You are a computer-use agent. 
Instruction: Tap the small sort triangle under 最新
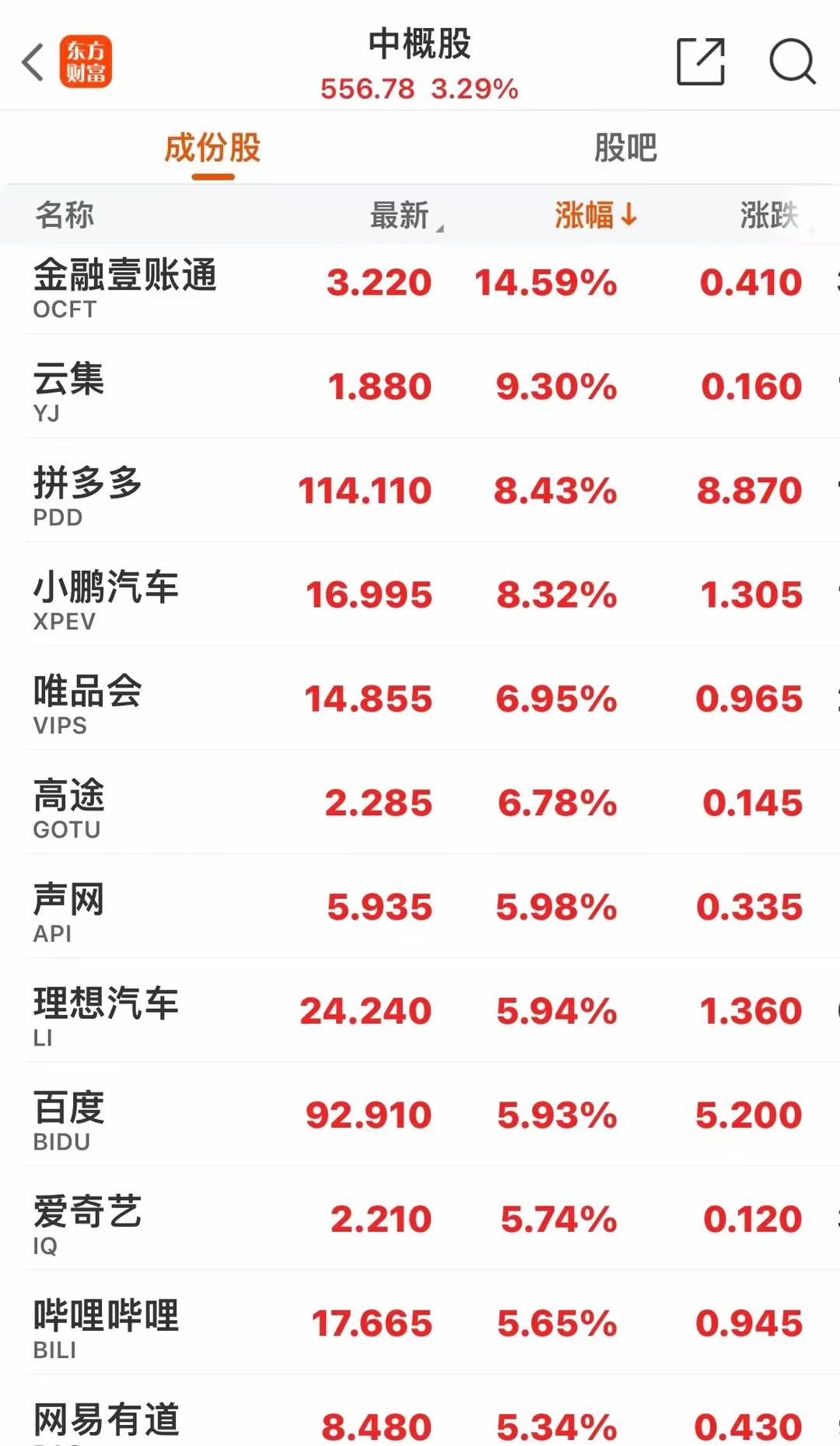coord(441,227)
